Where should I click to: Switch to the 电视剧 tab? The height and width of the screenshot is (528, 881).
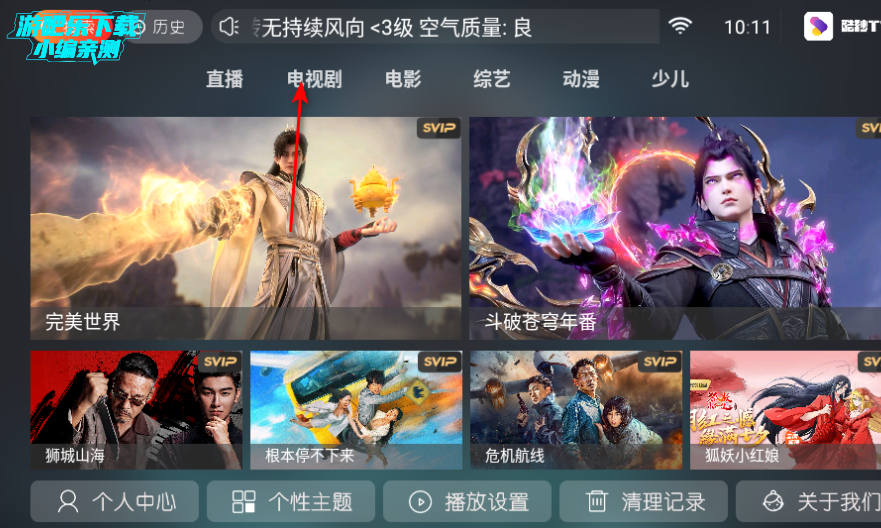314,79
